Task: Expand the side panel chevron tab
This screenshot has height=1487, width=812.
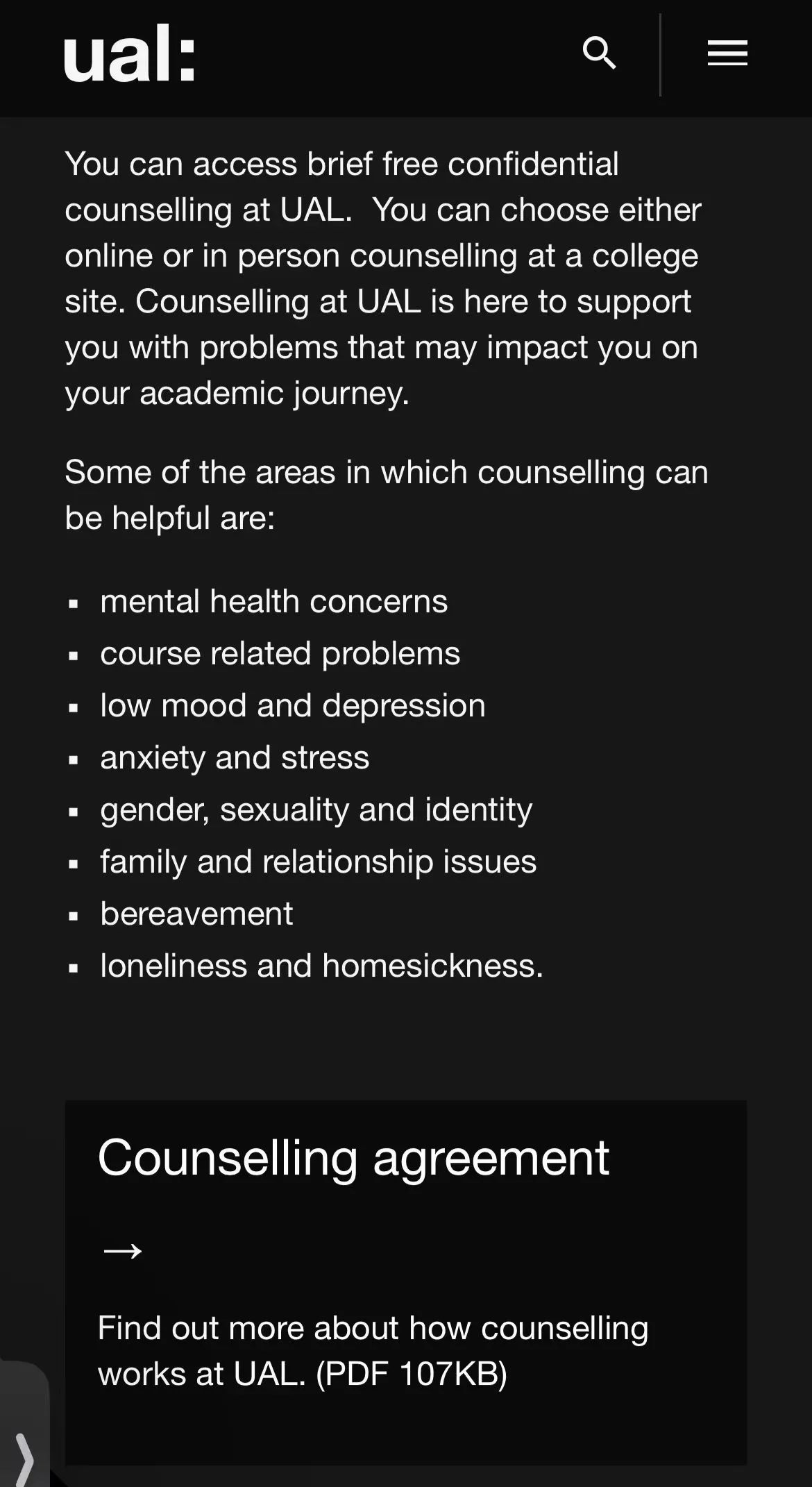Action: 24,1456
